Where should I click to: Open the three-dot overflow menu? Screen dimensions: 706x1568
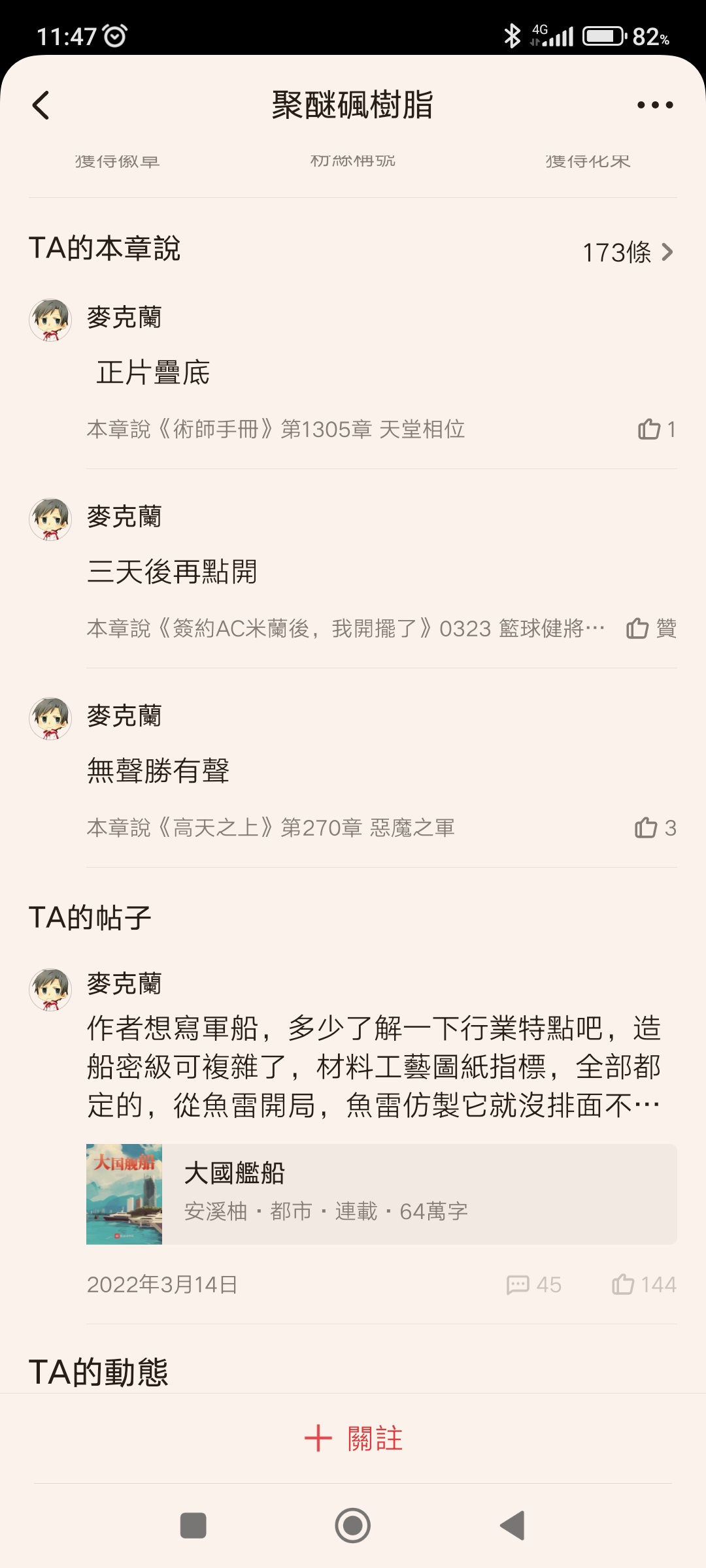[654, 105]
